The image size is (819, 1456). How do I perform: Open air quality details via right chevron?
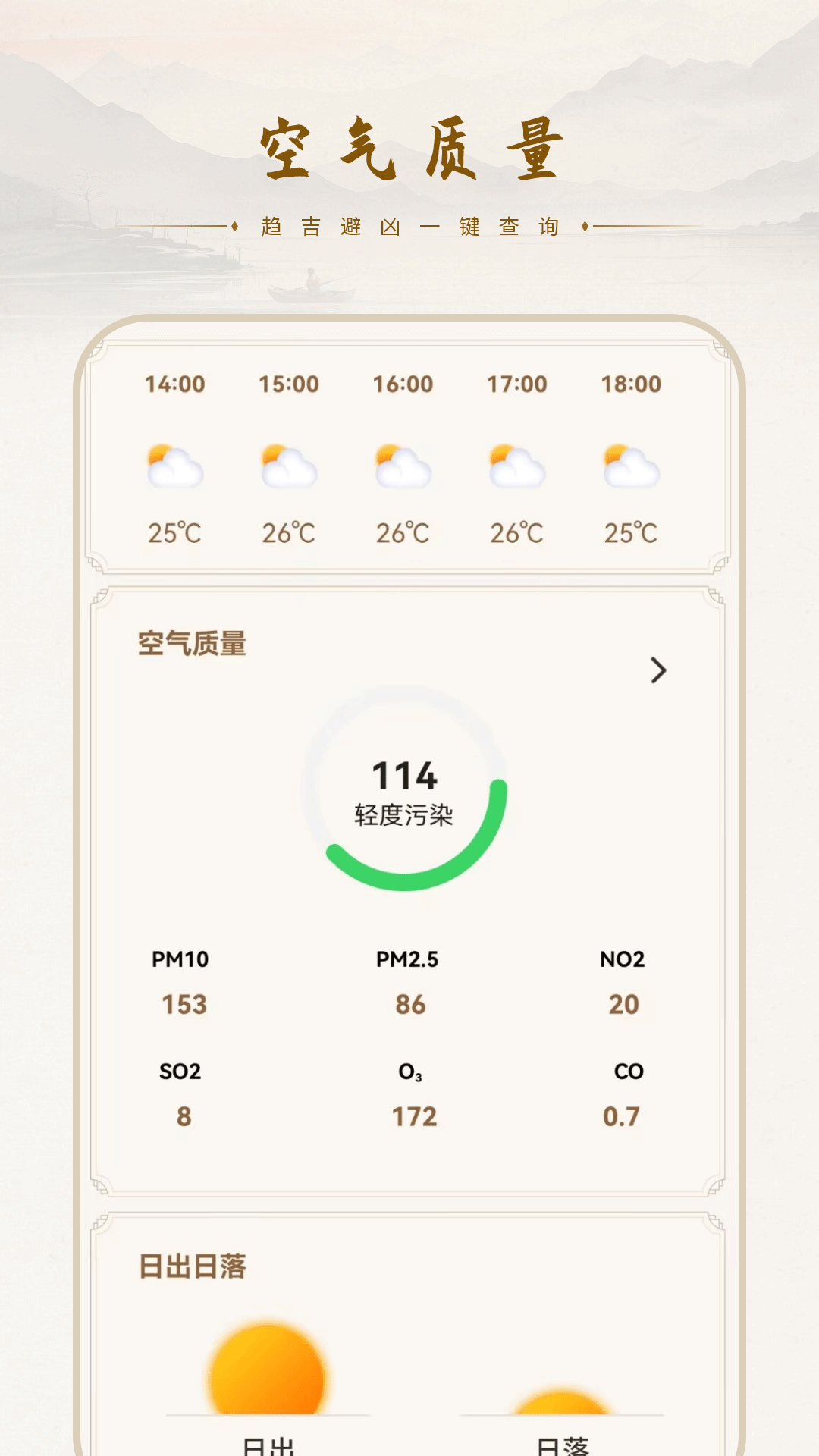coord(659,670)
